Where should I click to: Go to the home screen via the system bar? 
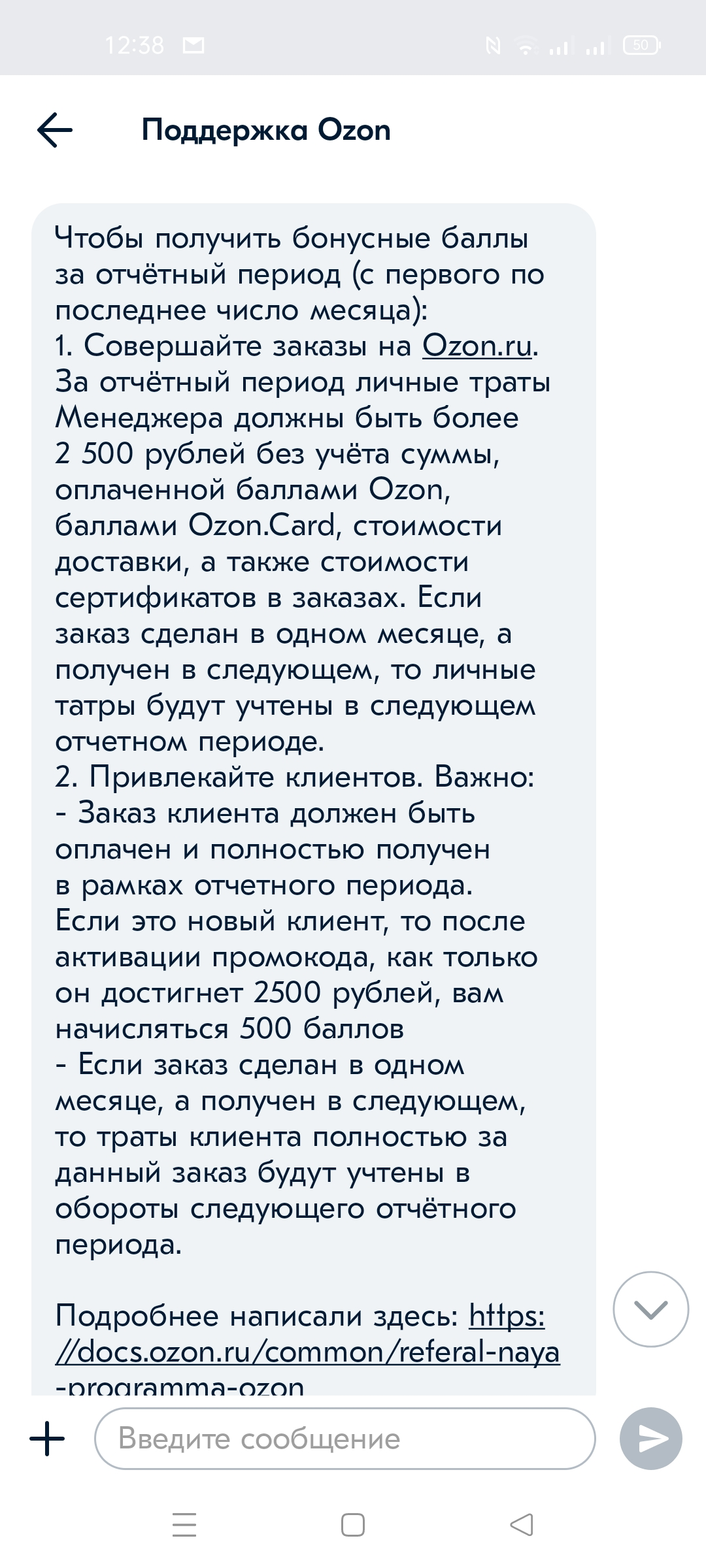coord(353,1525)
